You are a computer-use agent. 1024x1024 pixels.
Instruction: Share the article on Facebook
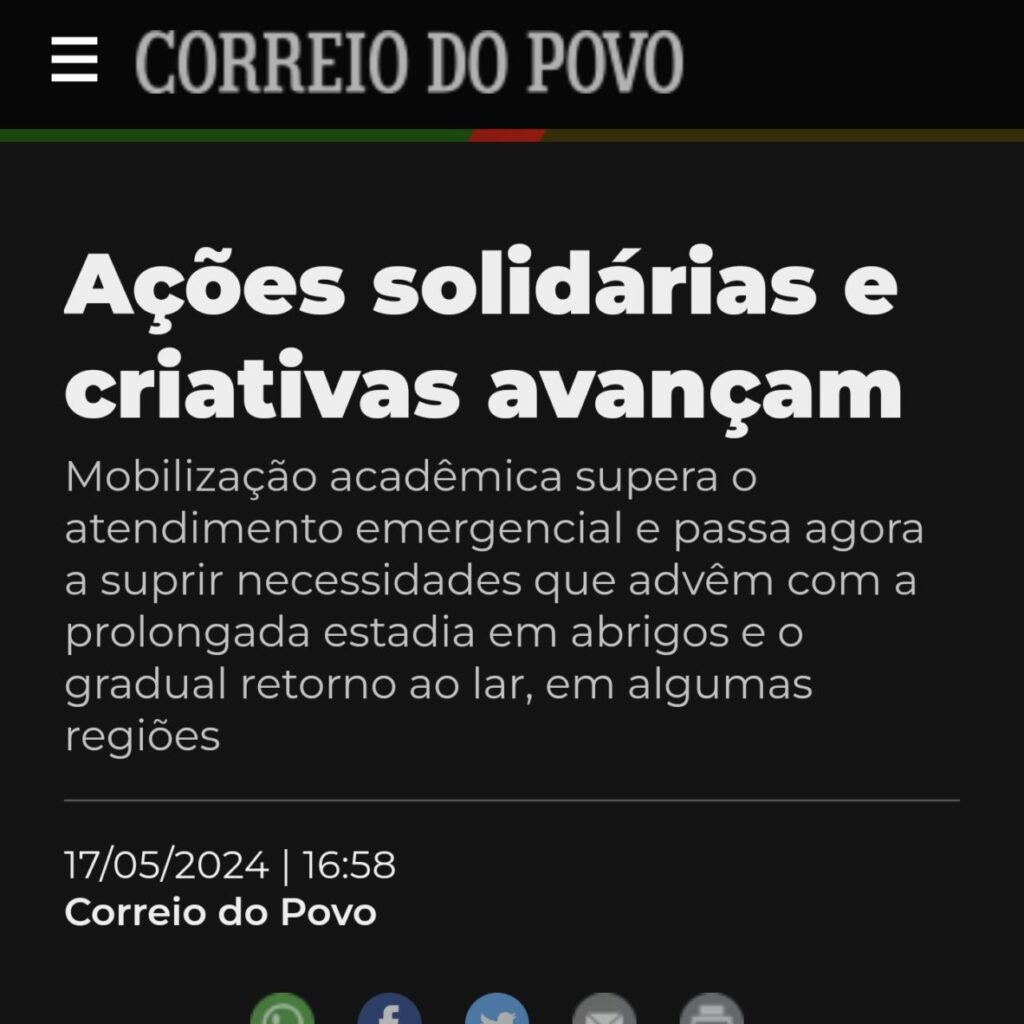389,1012
